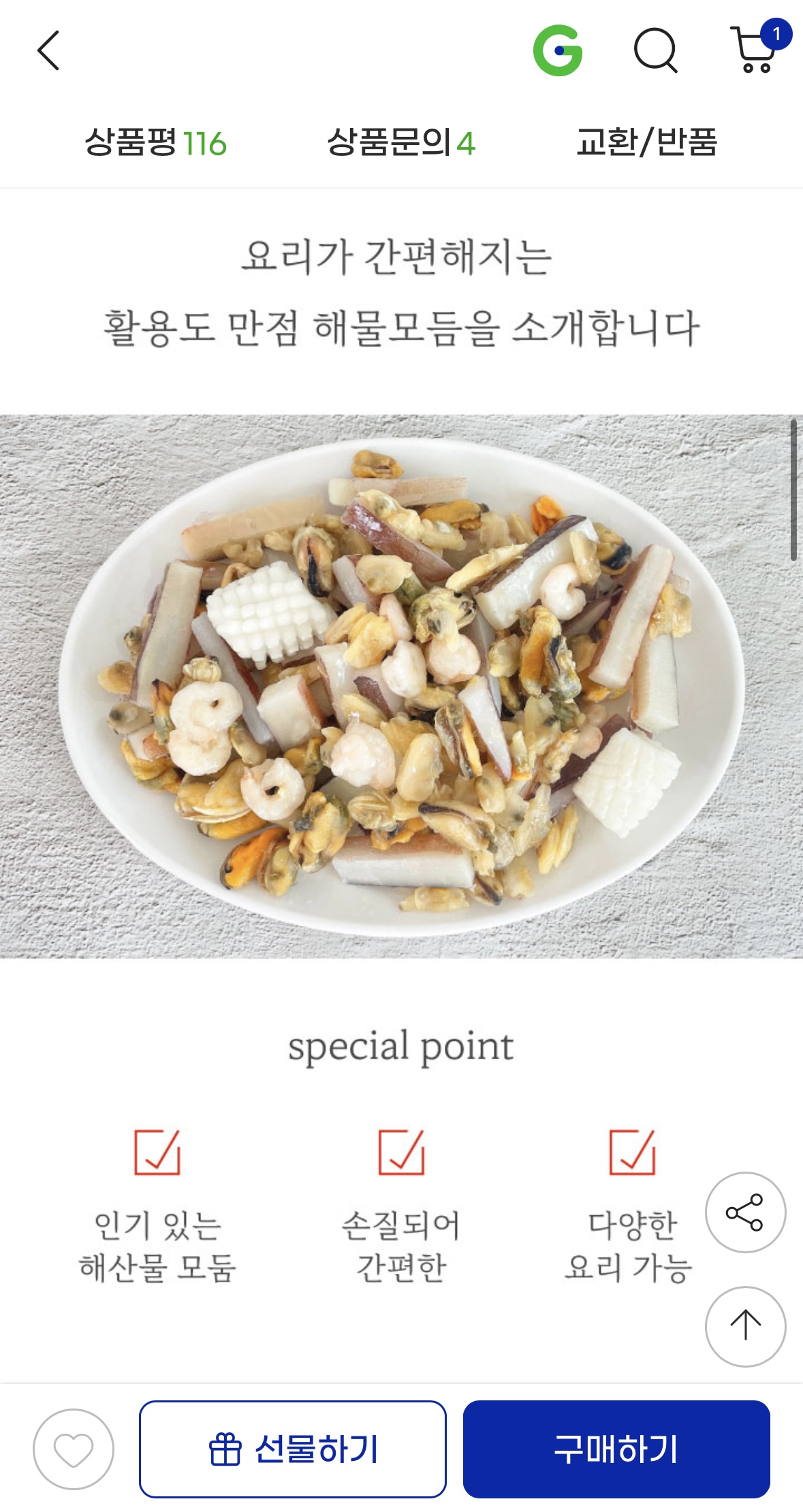Go back to the previous page
The height and width of the screenshot is (1512, 803).
(48, 50)
